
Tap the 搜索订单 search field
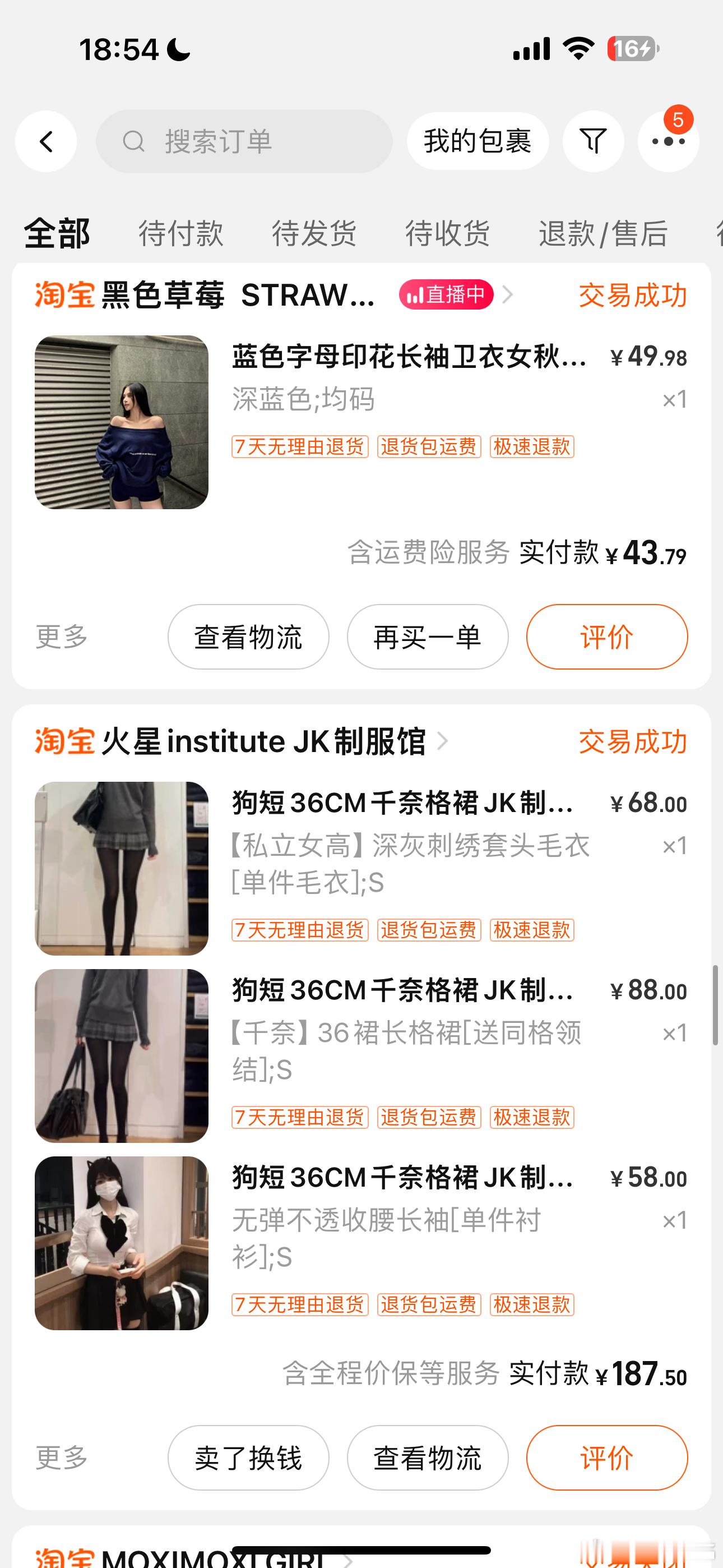coord(244,142)
